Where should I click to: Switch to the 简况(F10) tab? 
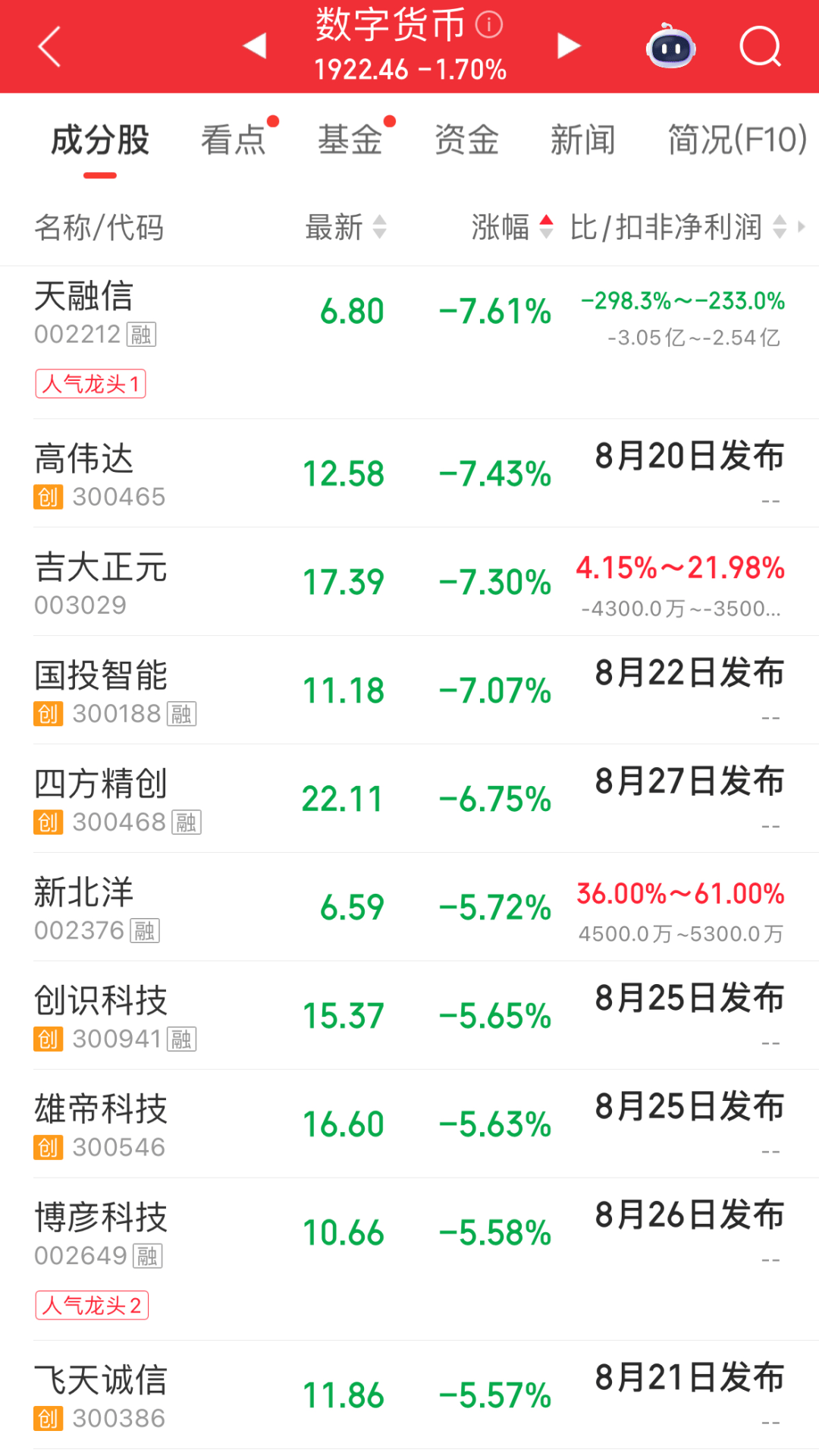[x=737, y=140]
